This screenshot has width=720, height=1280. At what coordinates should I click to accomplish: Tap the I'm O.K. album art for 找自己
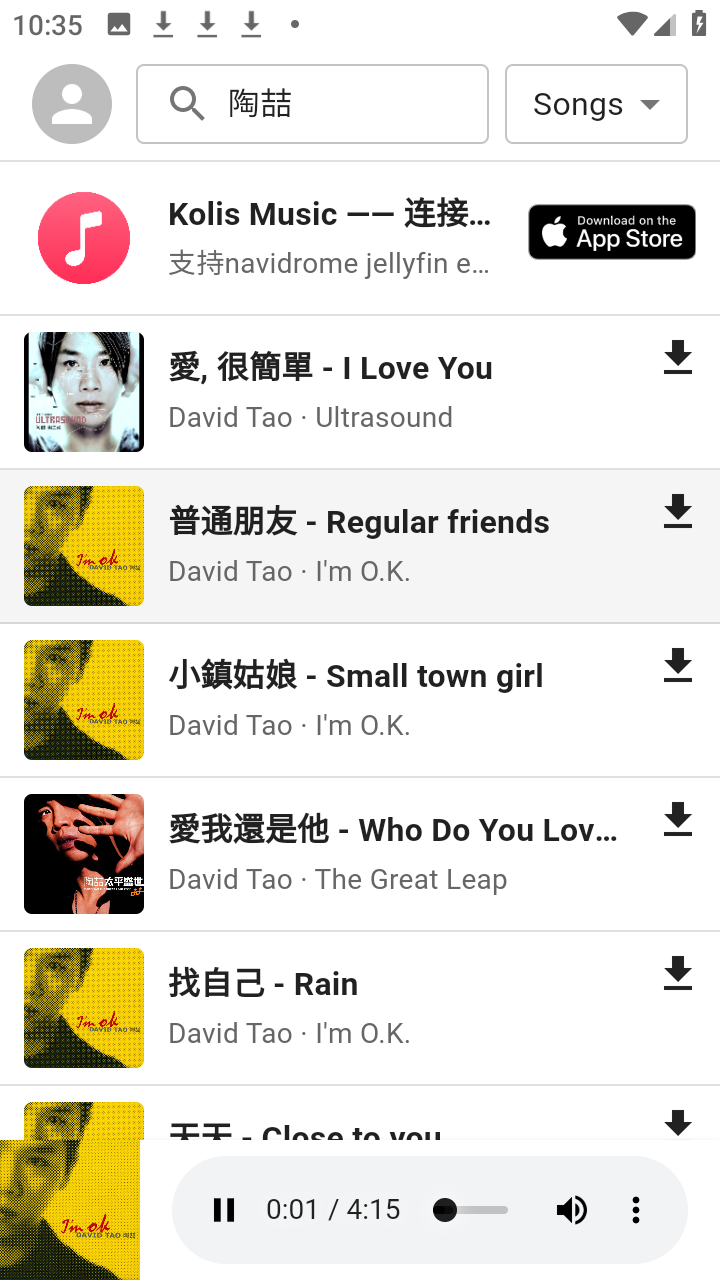(84, 1007)
